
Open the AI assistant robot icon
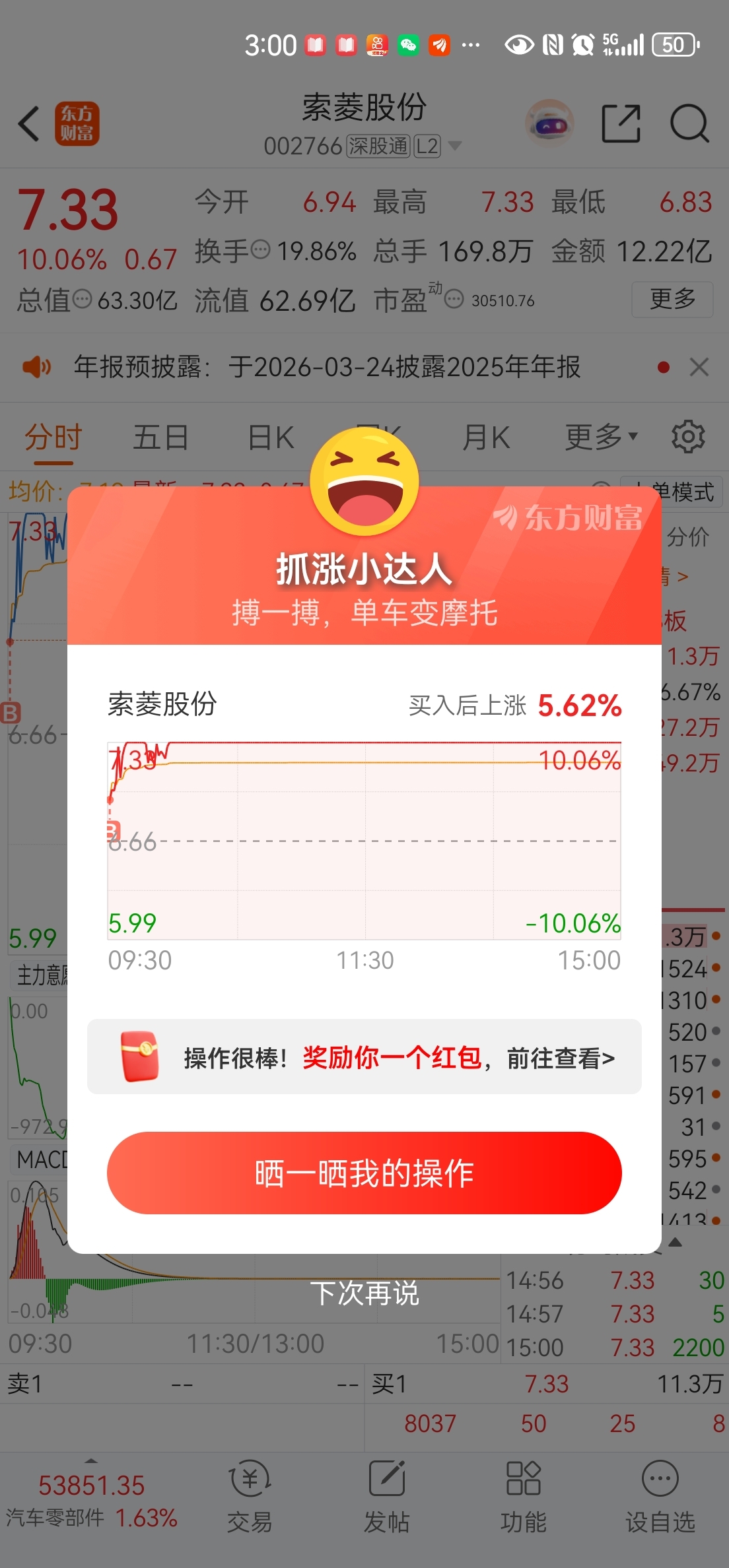(x=550, y=123)
